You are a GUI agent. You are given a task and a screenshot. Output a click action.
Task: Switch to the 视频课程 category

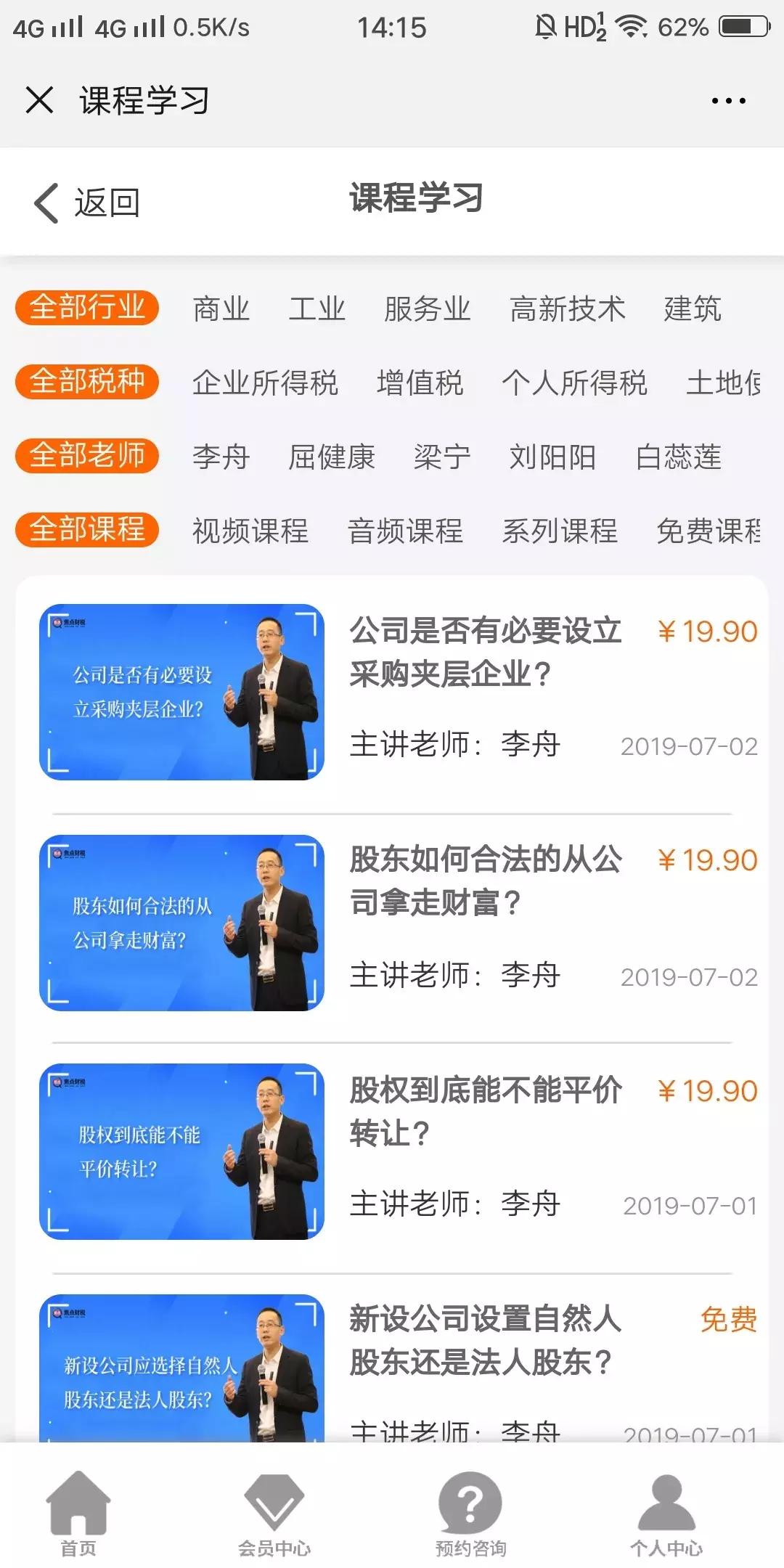(250, 532)
